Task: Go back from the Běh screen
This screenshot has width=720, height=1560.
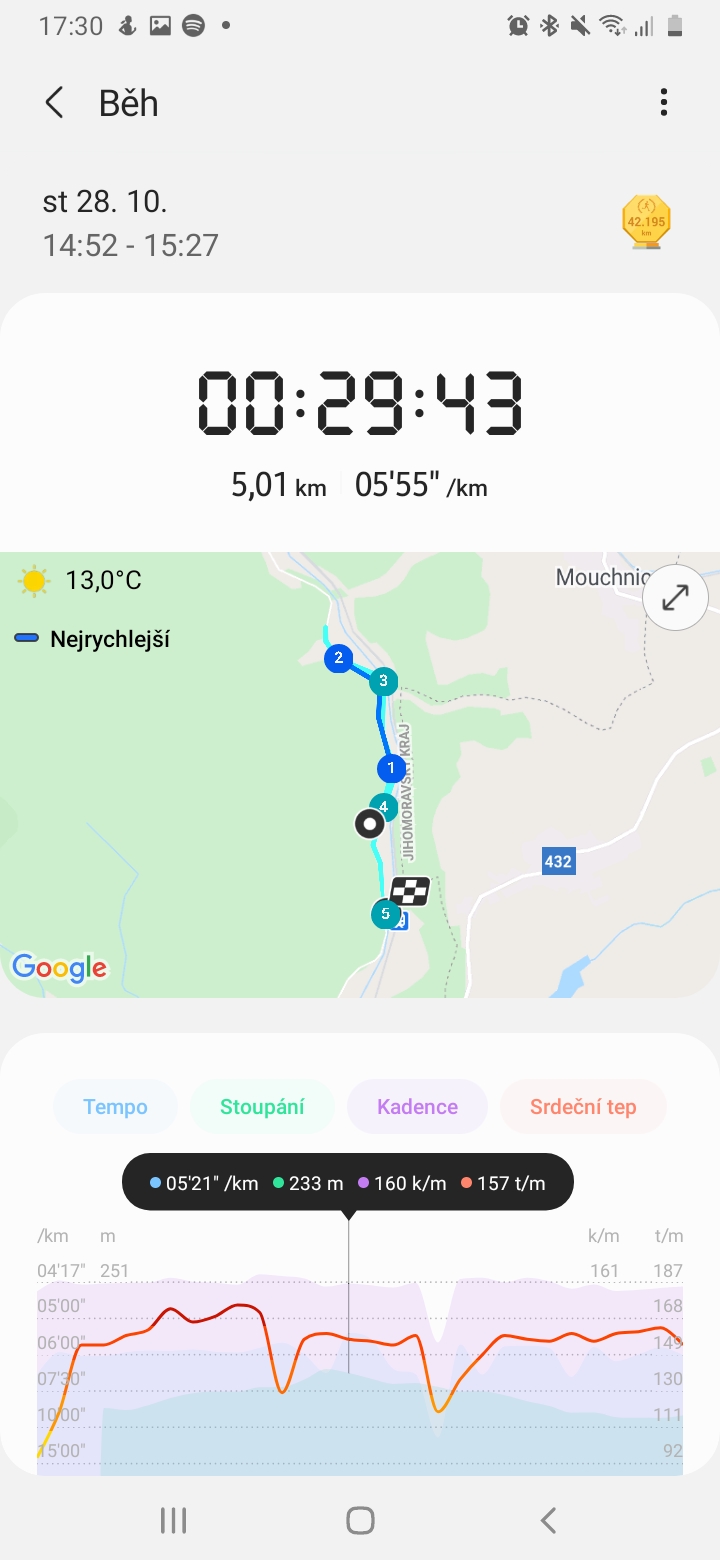Action: pyautogui.click(x=54, y=103)
